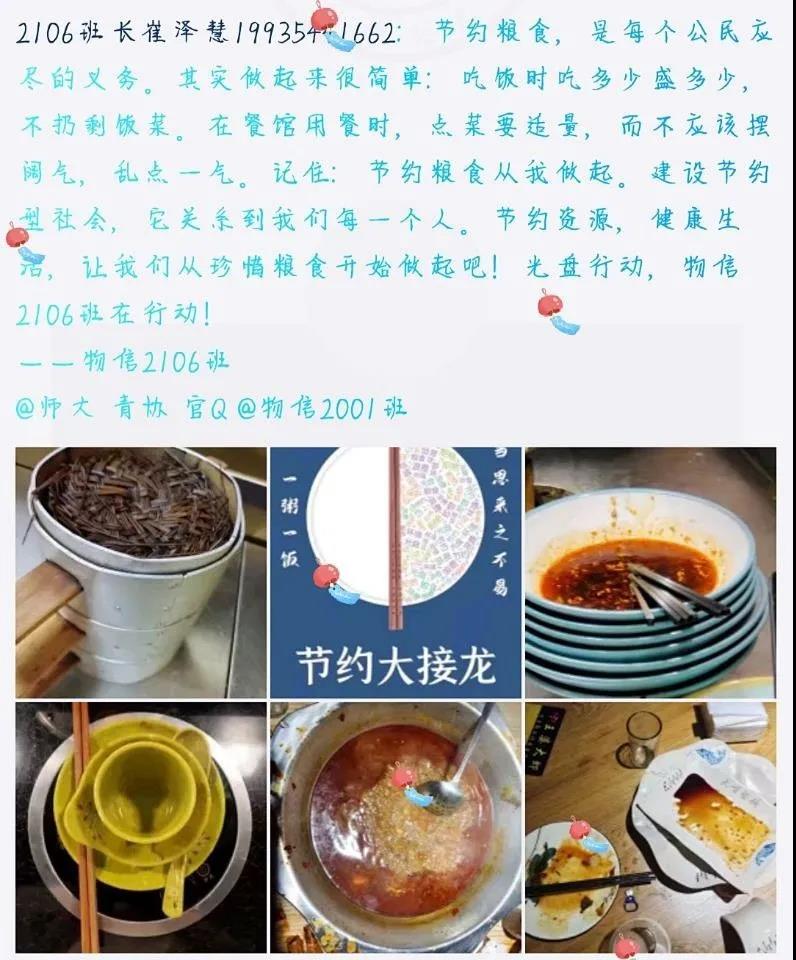This screenshot has height=960, width=796.
Task: Open the yellow bowls and cup photo
Action: tap(141, 828)
